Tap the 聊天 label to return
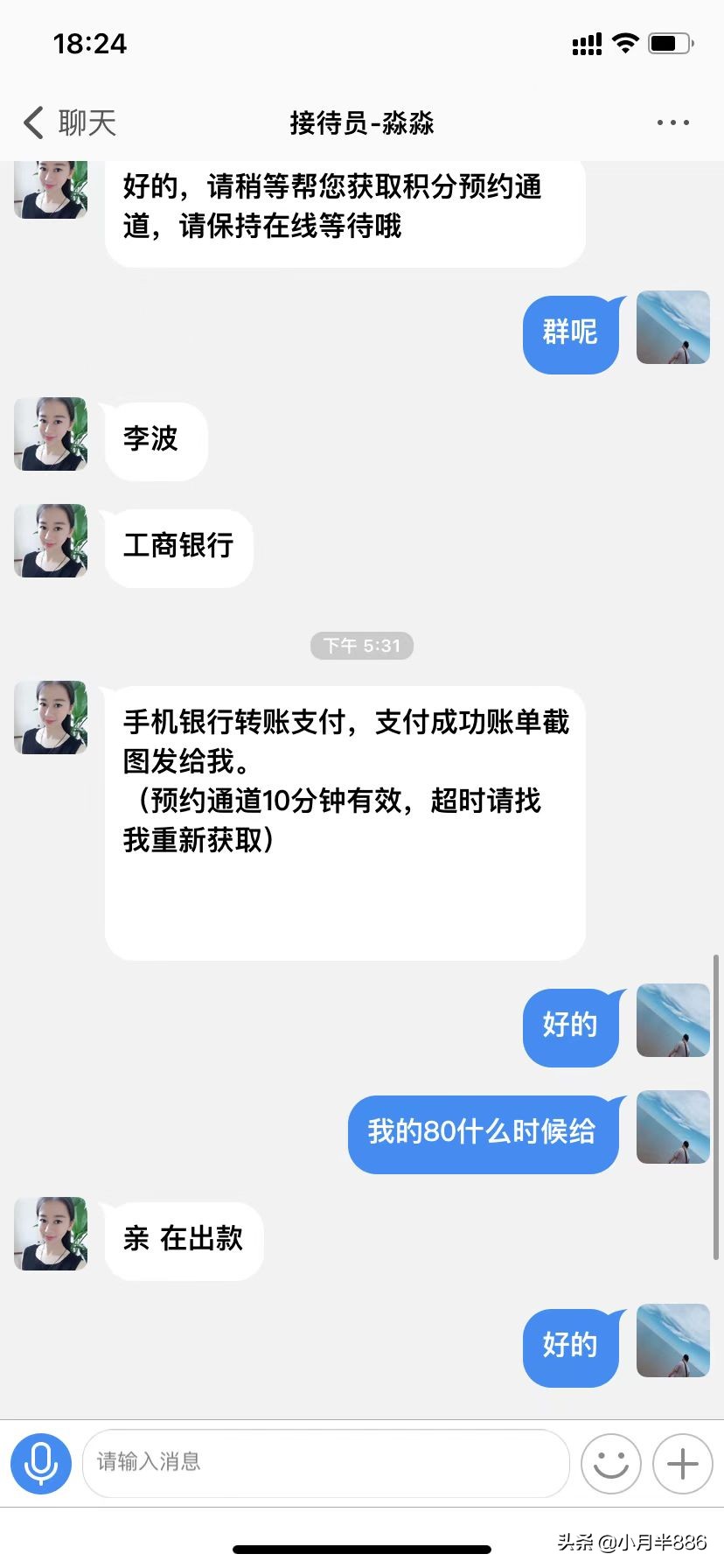The height and width of the screenshot is (1568, 724). (87, 122)
